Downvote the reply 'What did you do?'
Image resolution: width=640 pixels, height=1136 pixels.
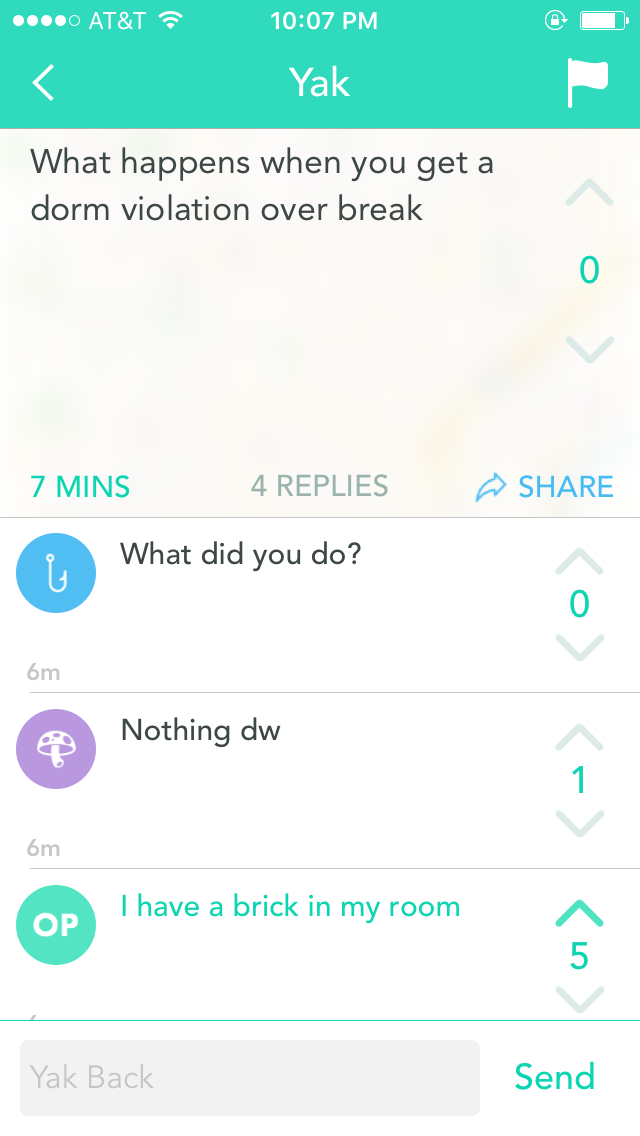(580, 647)
